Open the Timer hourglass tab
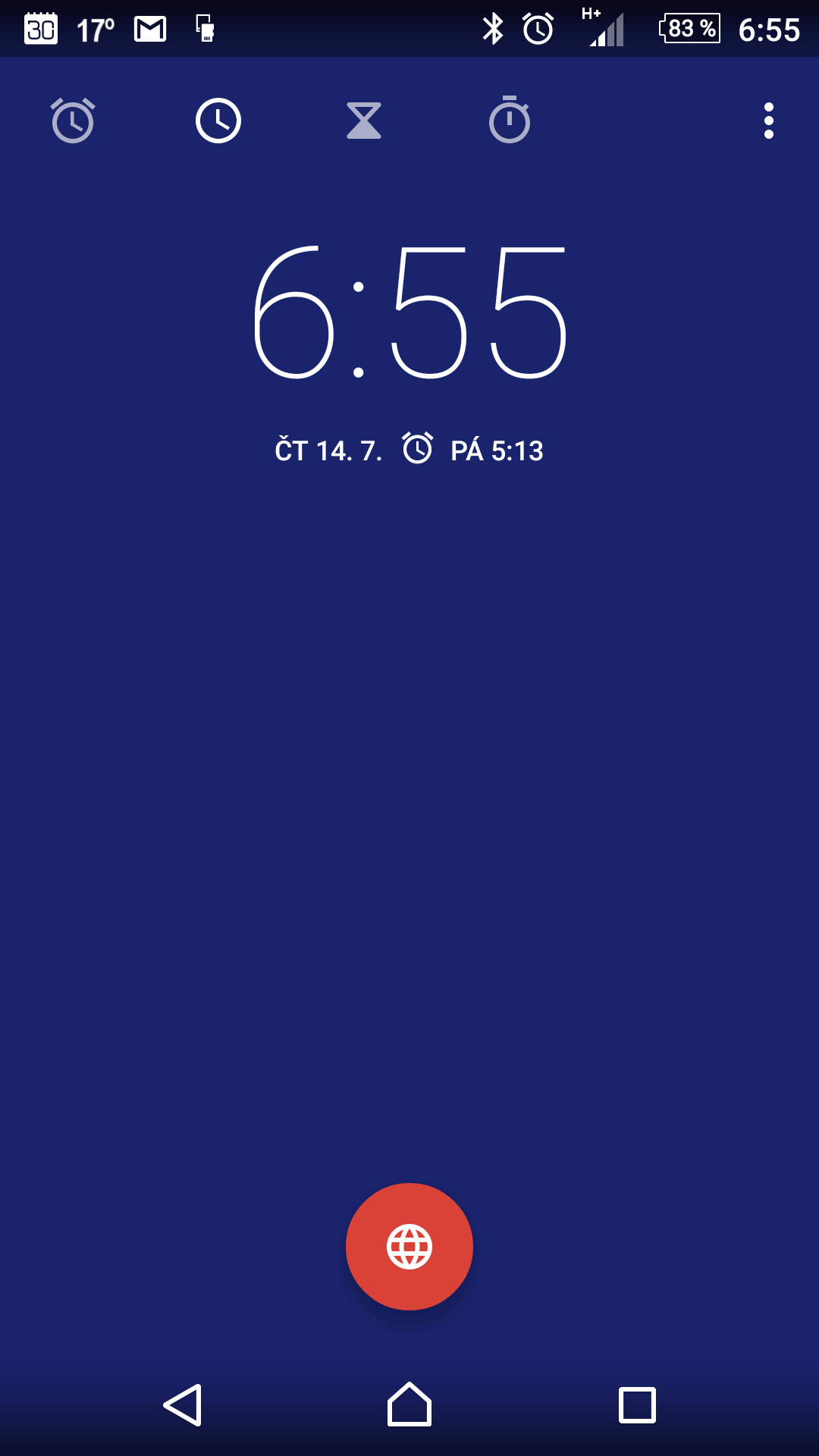Screen dimensions: 819x1456 (364, 121)
